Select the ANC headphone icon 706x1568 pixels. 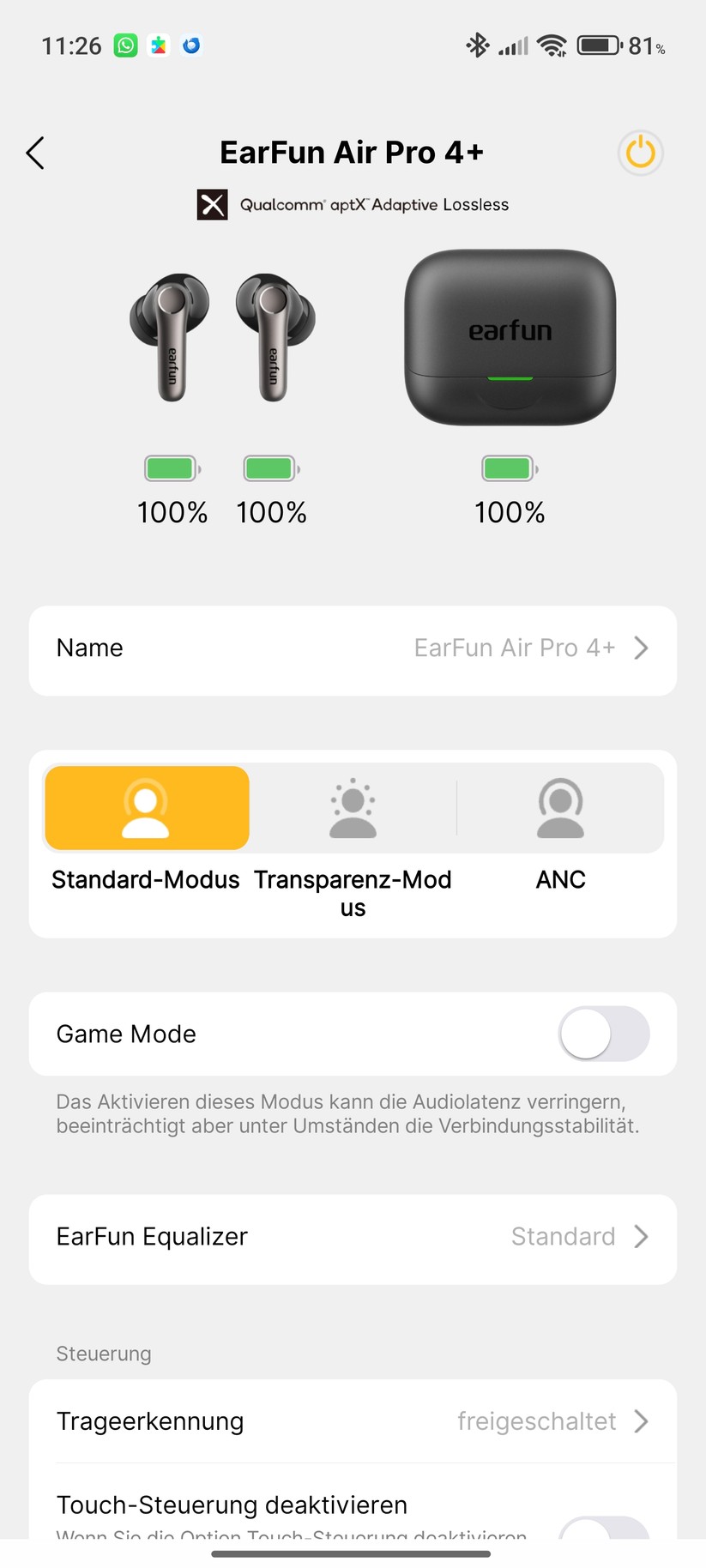tap(560, 807)
